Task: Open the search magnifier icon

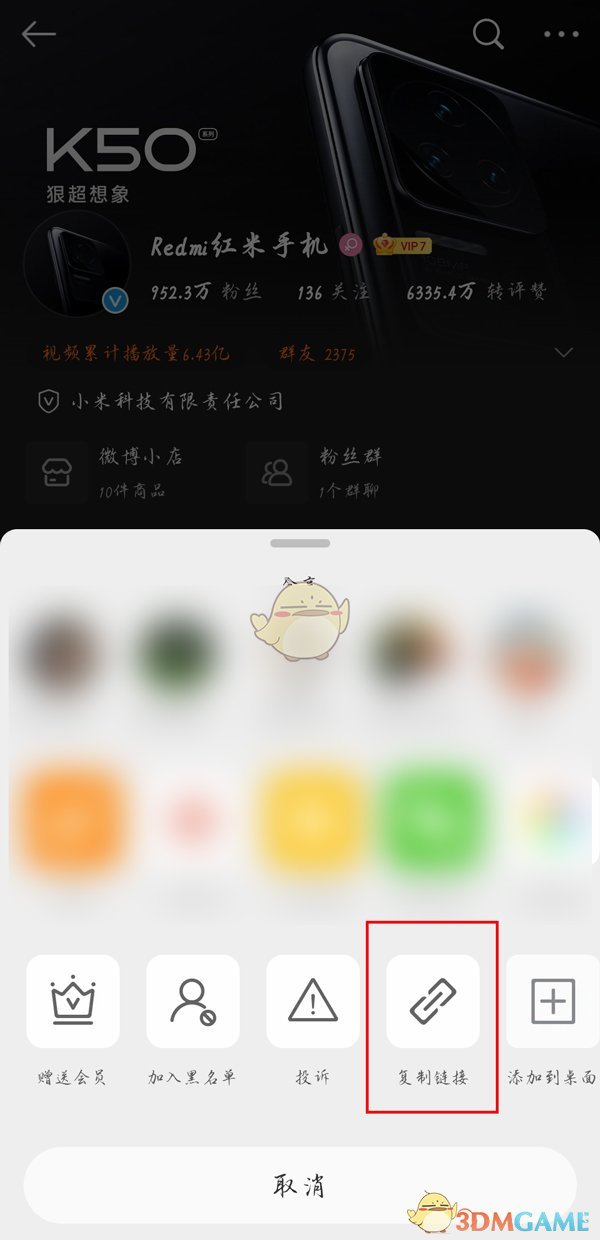Action: coord(488,35)
